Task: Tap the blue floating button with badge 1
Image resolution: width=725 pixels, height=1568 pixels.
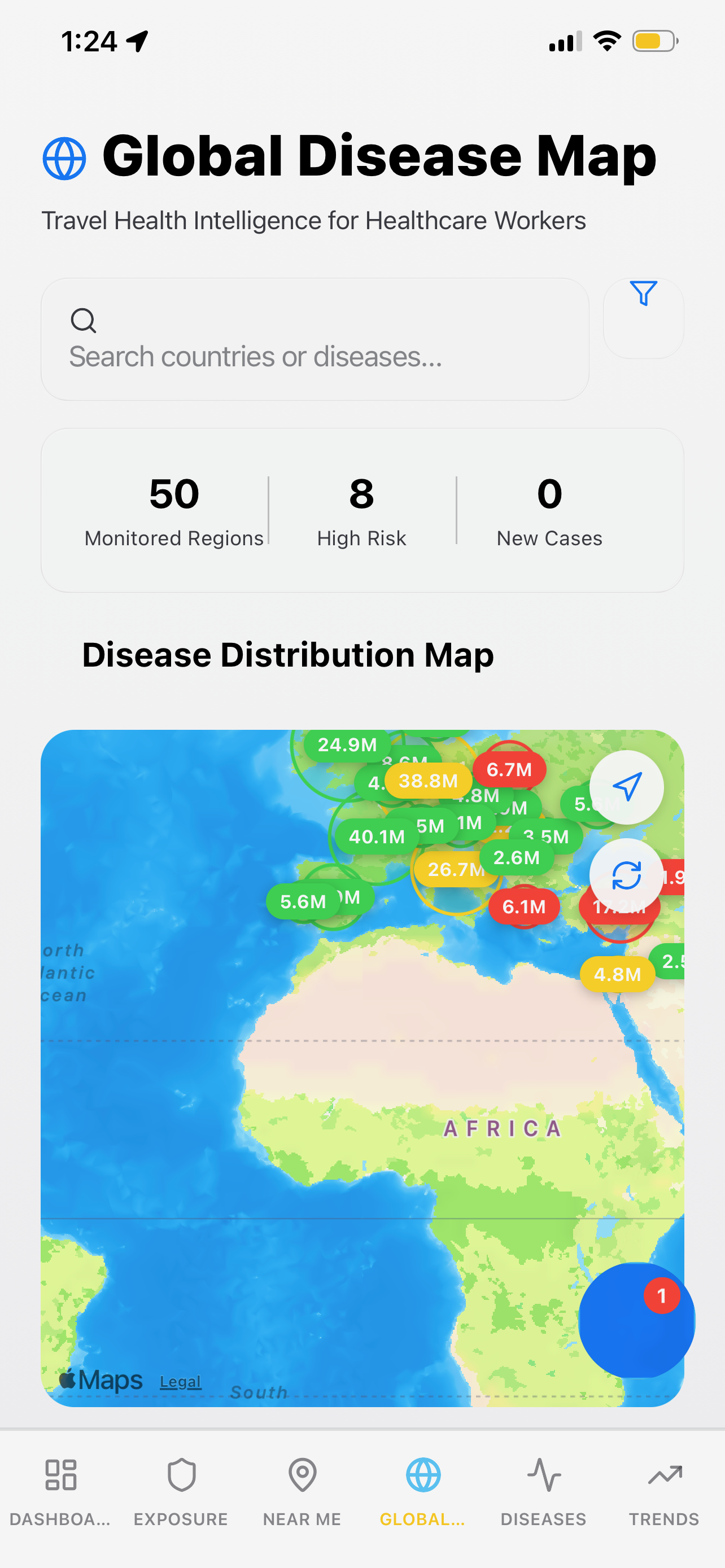Action: point(636,1322)
